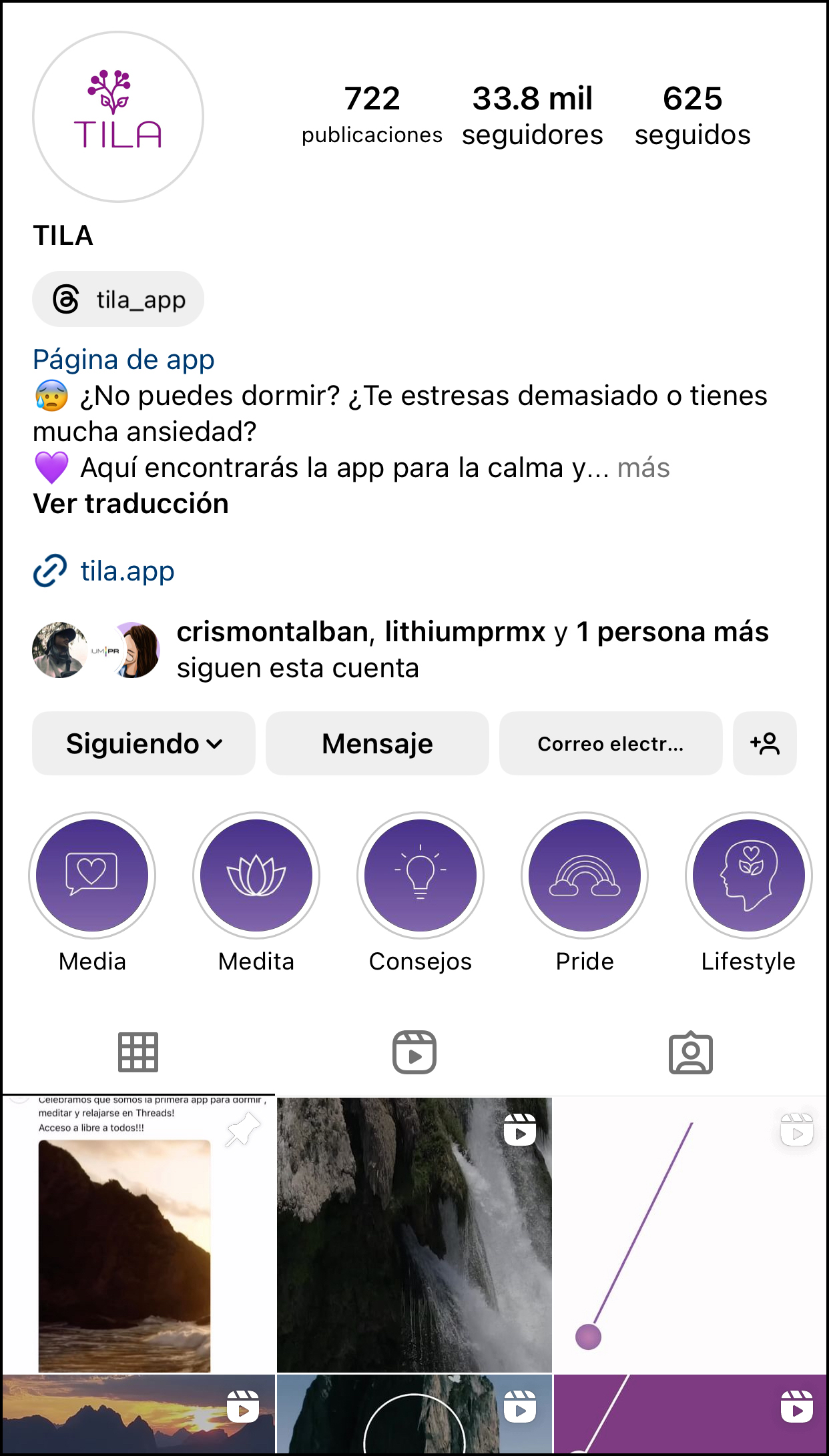Open the waterfall reel post
Image resolution: width=829 pixels, height=1456 pixels.
pyautogui.click(x=414, y=1234)
